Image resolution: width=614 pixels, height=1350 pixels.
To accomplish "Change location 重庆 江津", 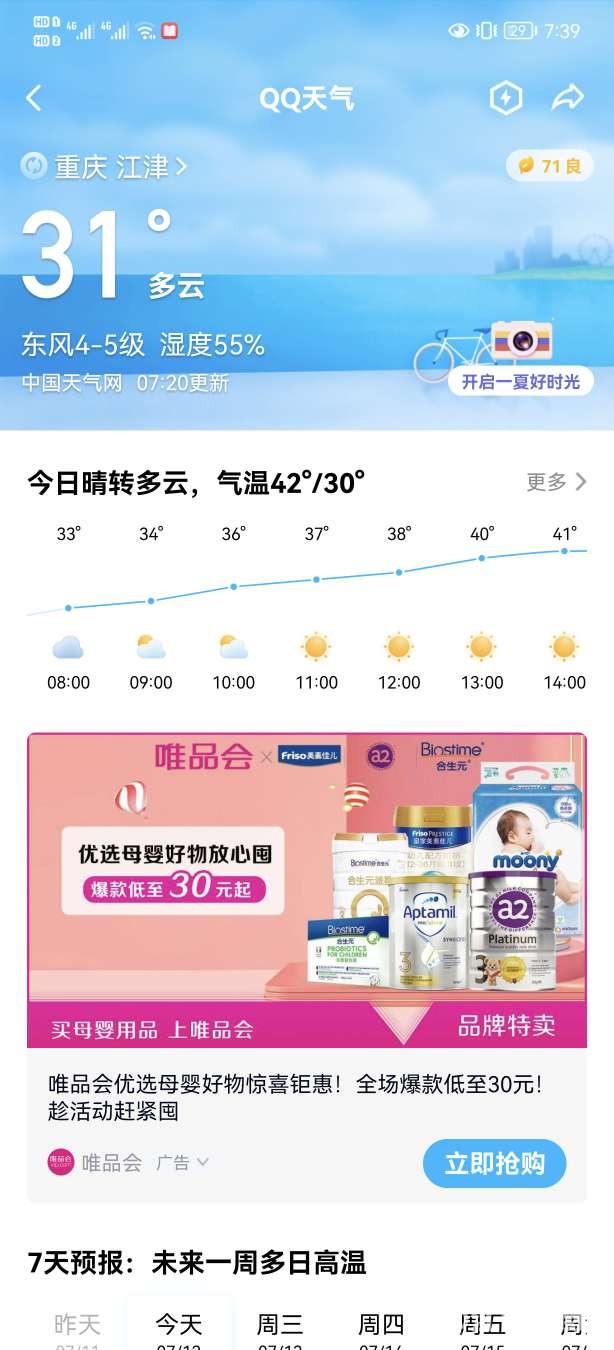I will pos(110,166).
